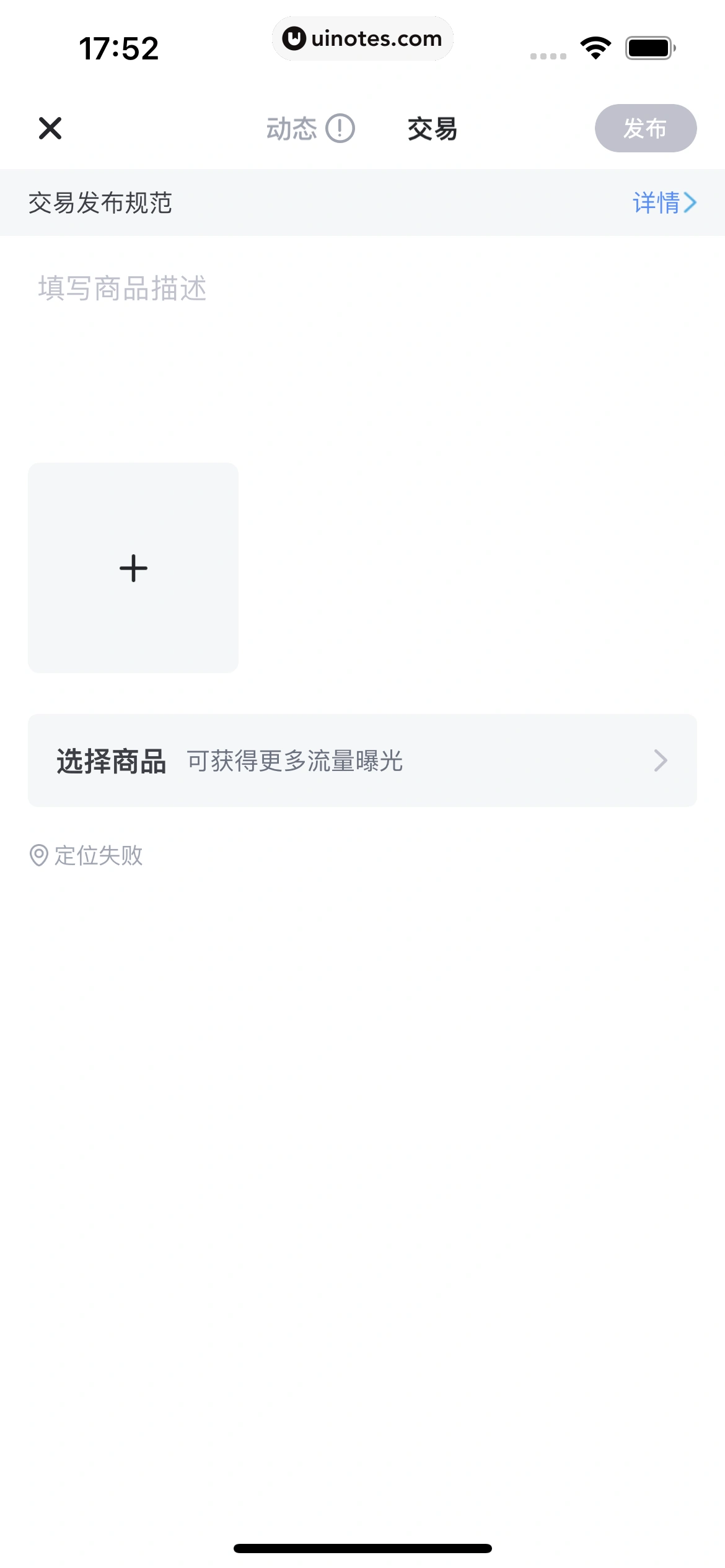Open 详情 for 交易发布规范
The image size is (725, 1568).
point(664,203)
